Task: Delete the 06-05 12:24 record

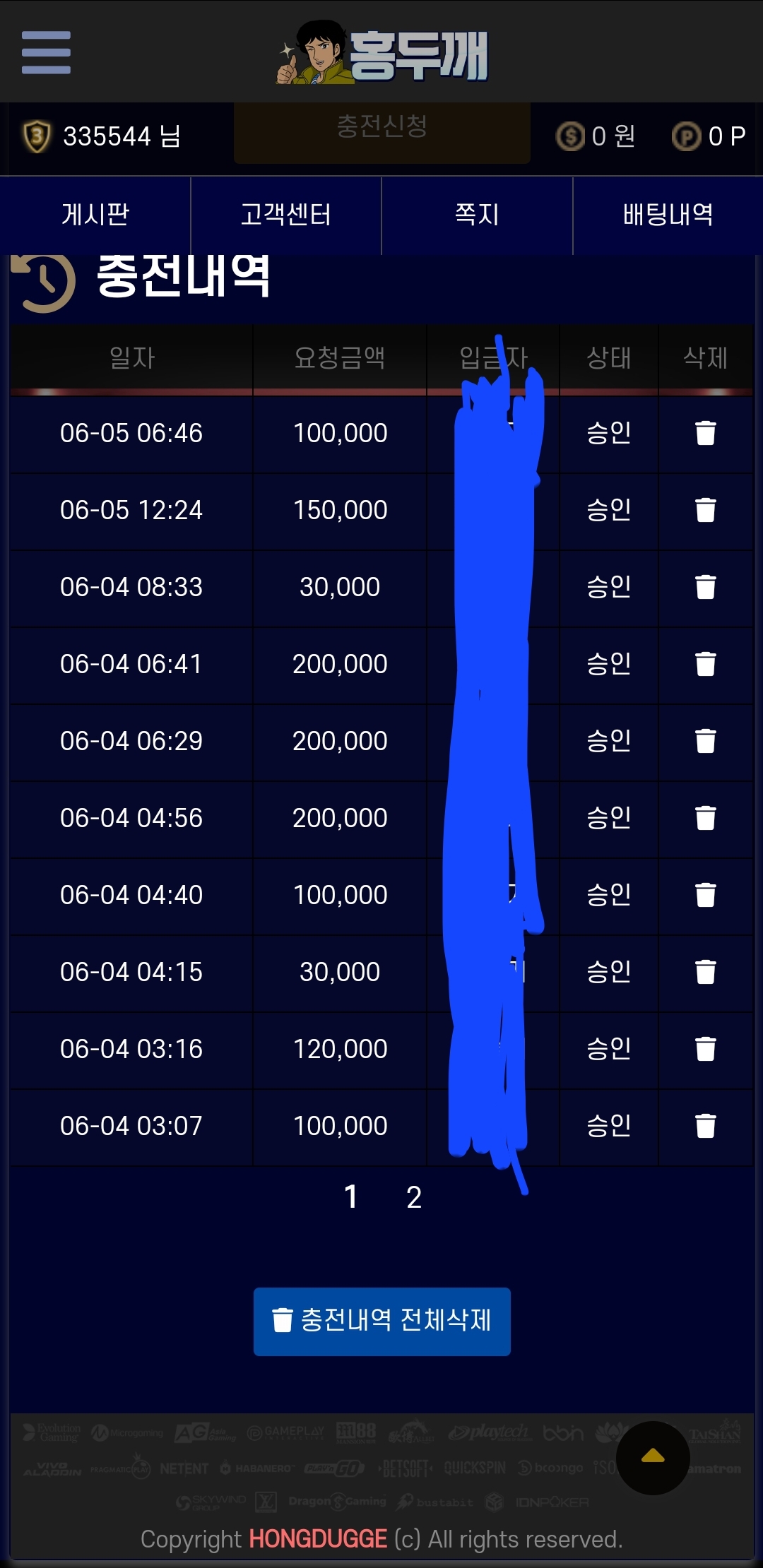Action: 706,510
